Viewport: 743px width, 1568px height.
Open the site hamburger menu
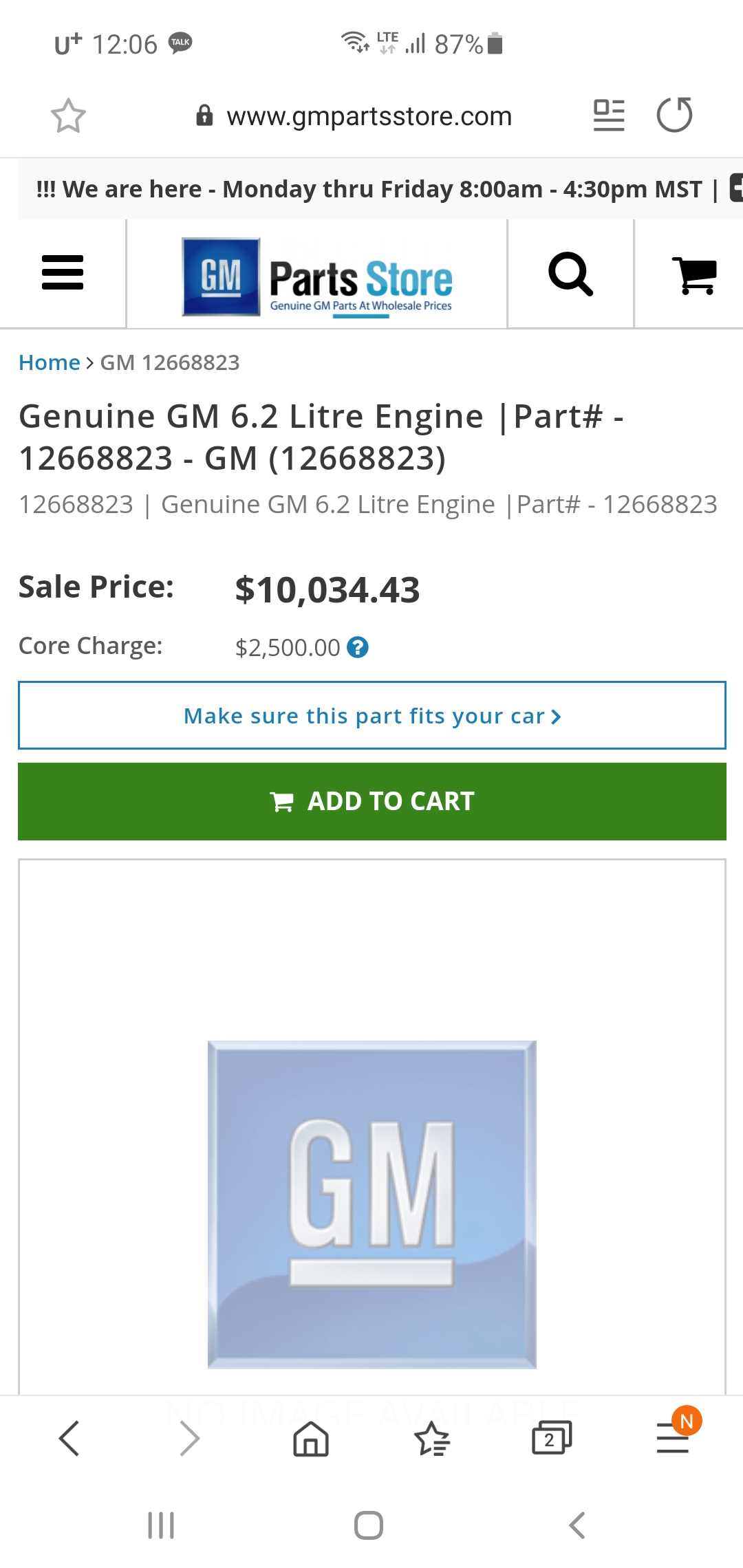(63, 273)
